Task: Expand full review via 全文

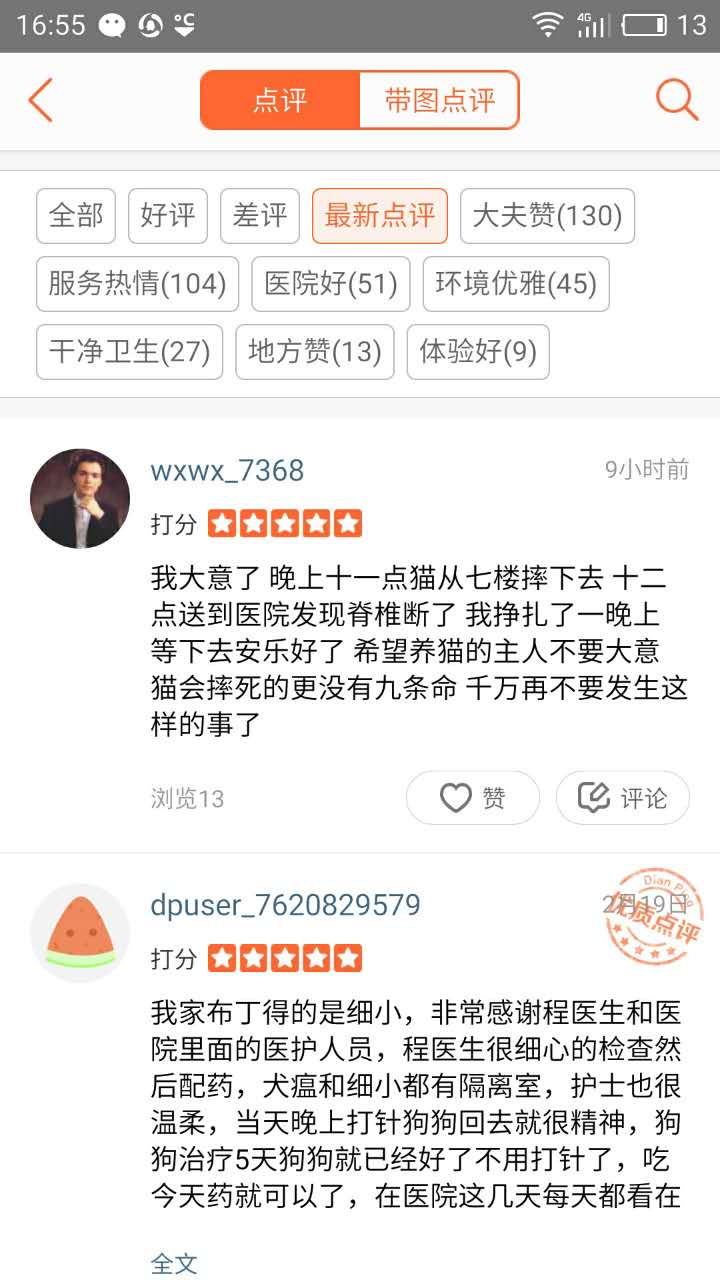Action: (x=174, y=1263)
